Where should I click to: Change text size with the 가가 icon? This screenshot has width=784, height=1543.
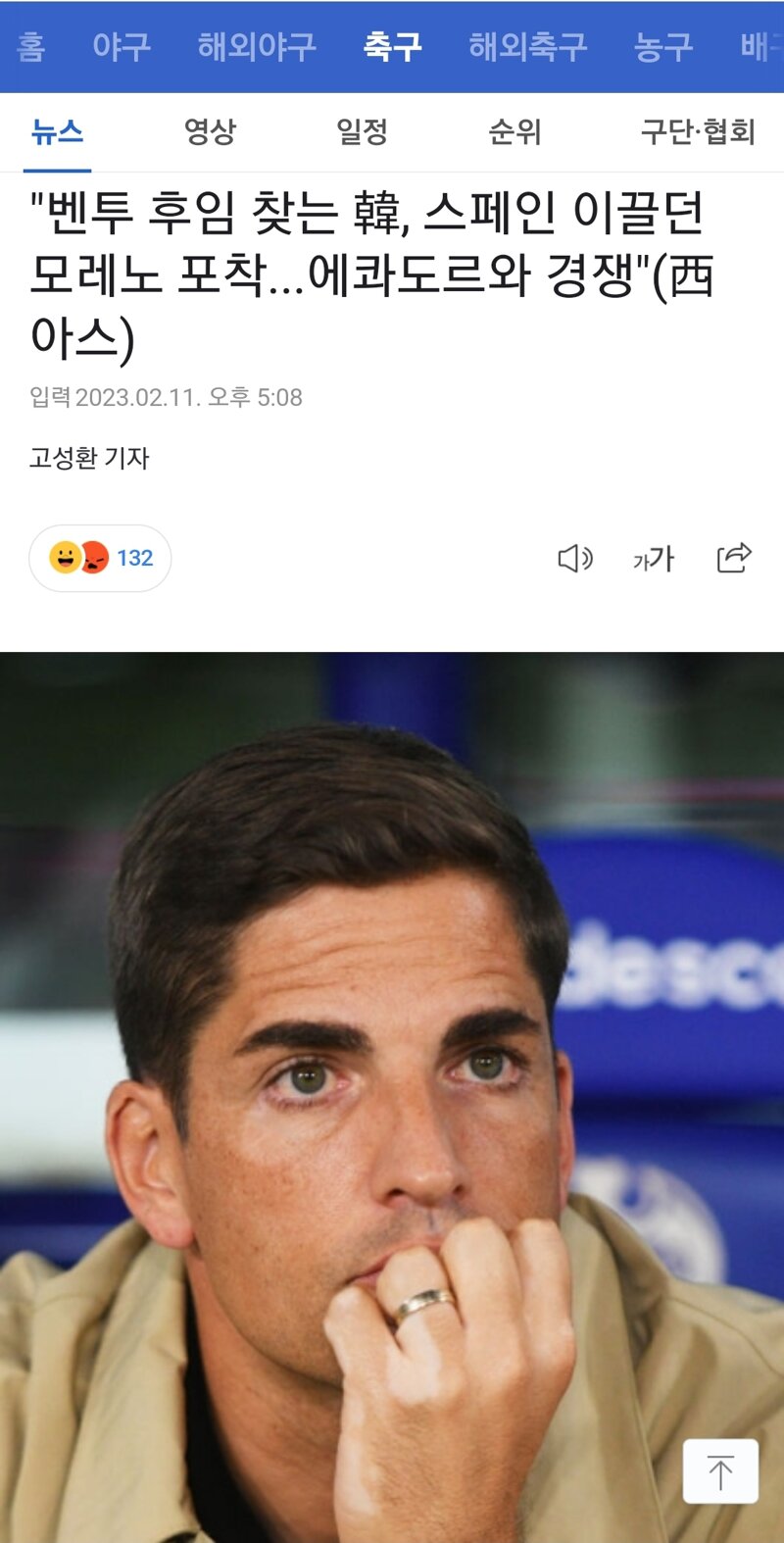654,559
